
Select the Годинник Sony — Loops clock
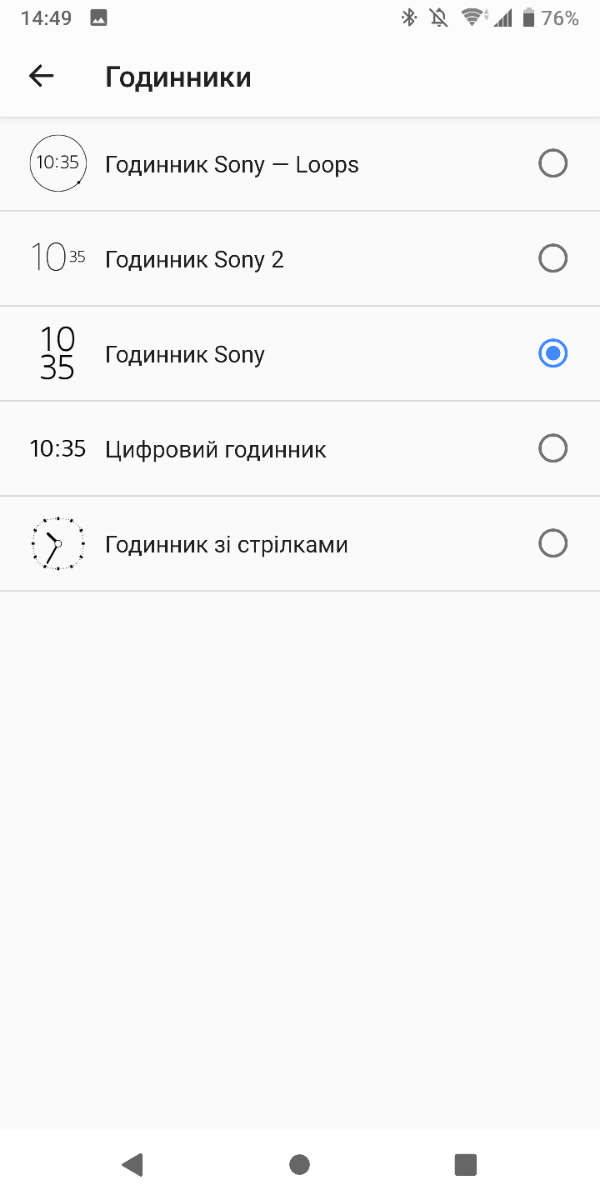pyautogui.click(x=300, y=164)
